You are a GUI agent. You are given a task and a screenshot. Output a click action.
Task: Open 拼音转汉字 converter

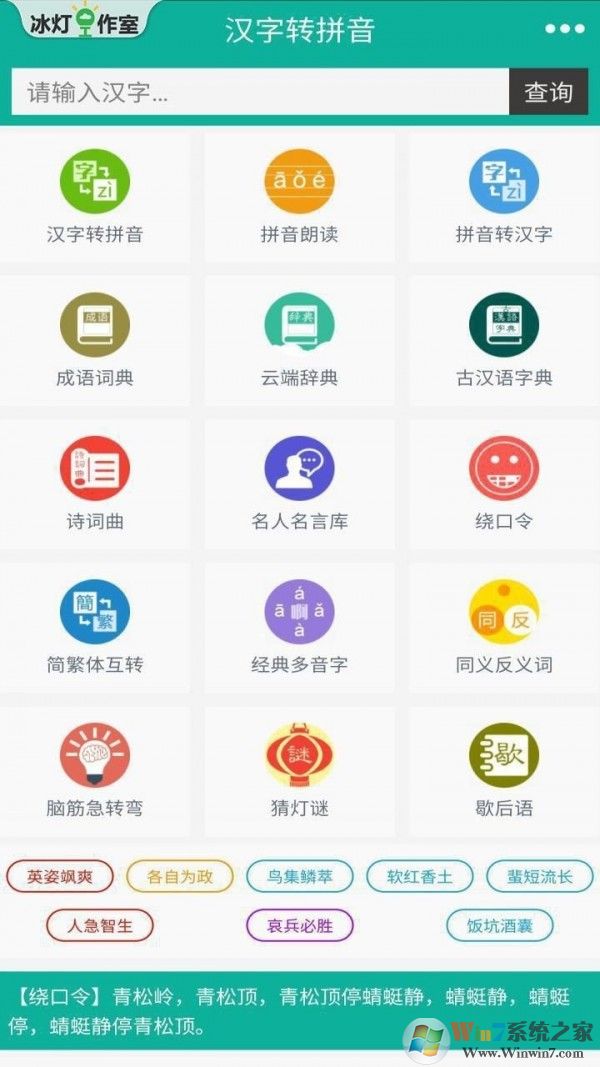click(x=504, y=198)
